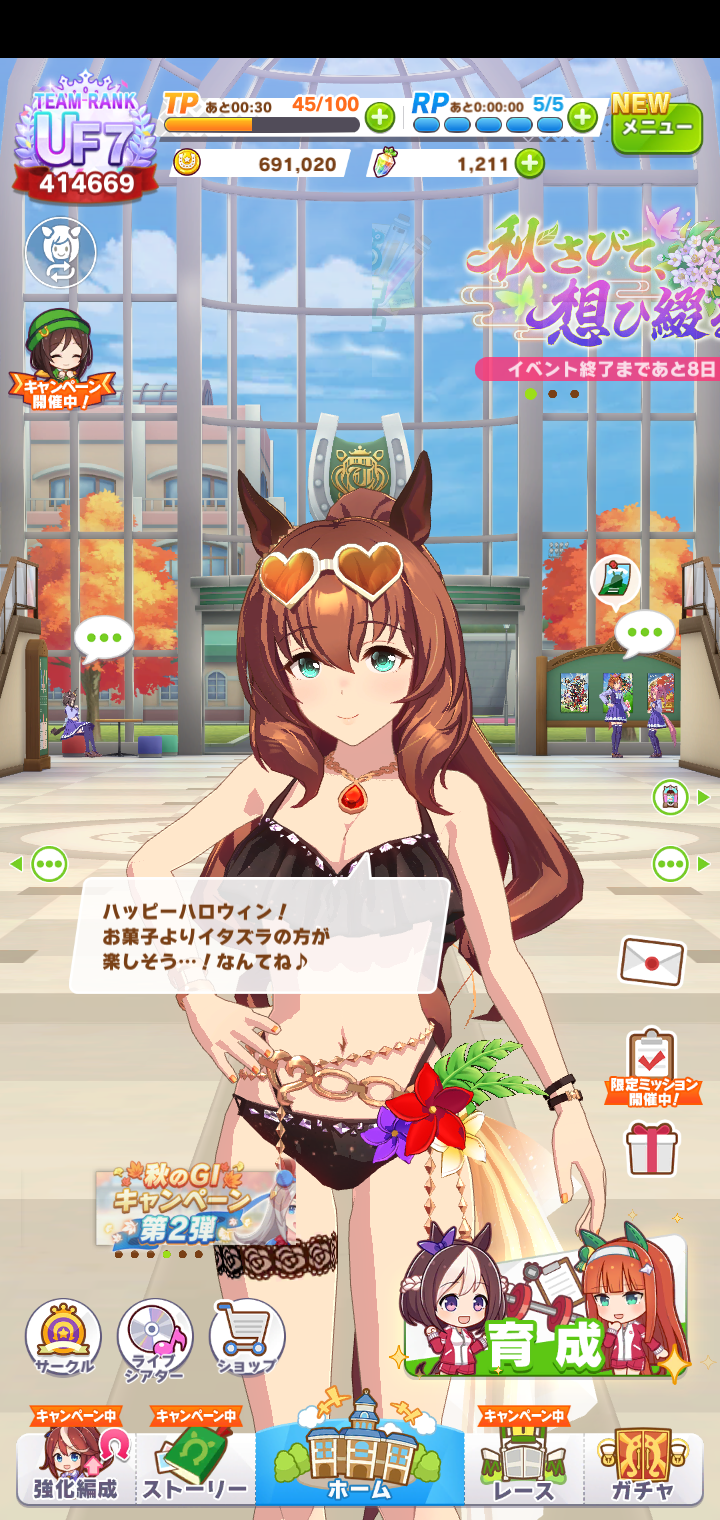This screenshot has height=1520, width=720.
Task: Tap the plus button to refill TP
Action: point(379,118)
